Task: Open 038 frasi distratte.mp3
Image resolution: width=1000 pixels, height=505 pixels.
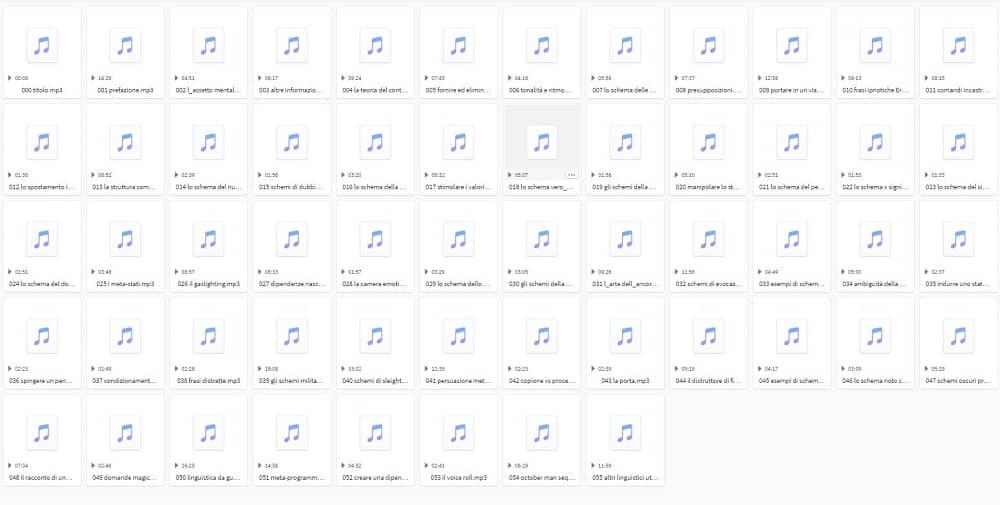Action: [208, 337]
